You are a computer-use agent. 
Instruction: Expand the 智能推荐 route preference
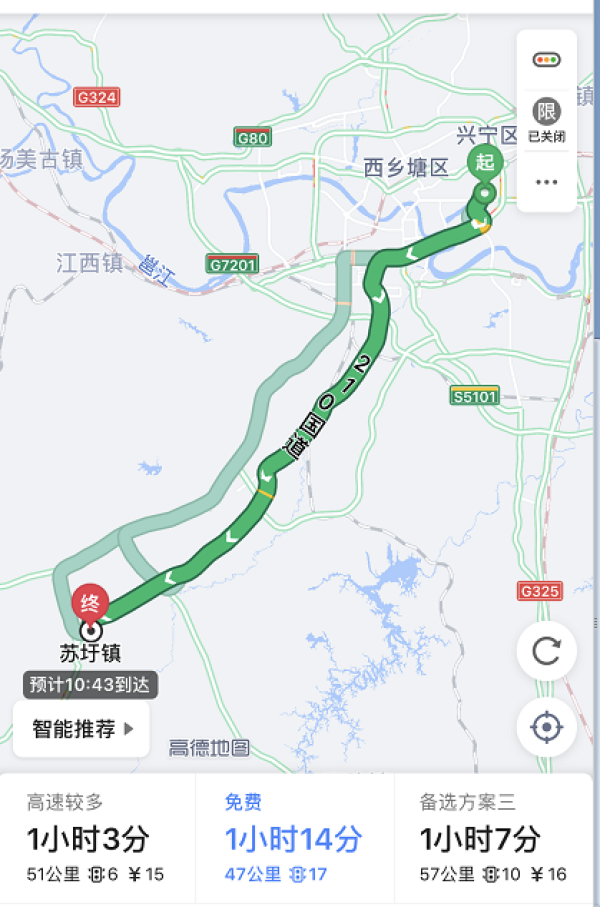(81, 729)
